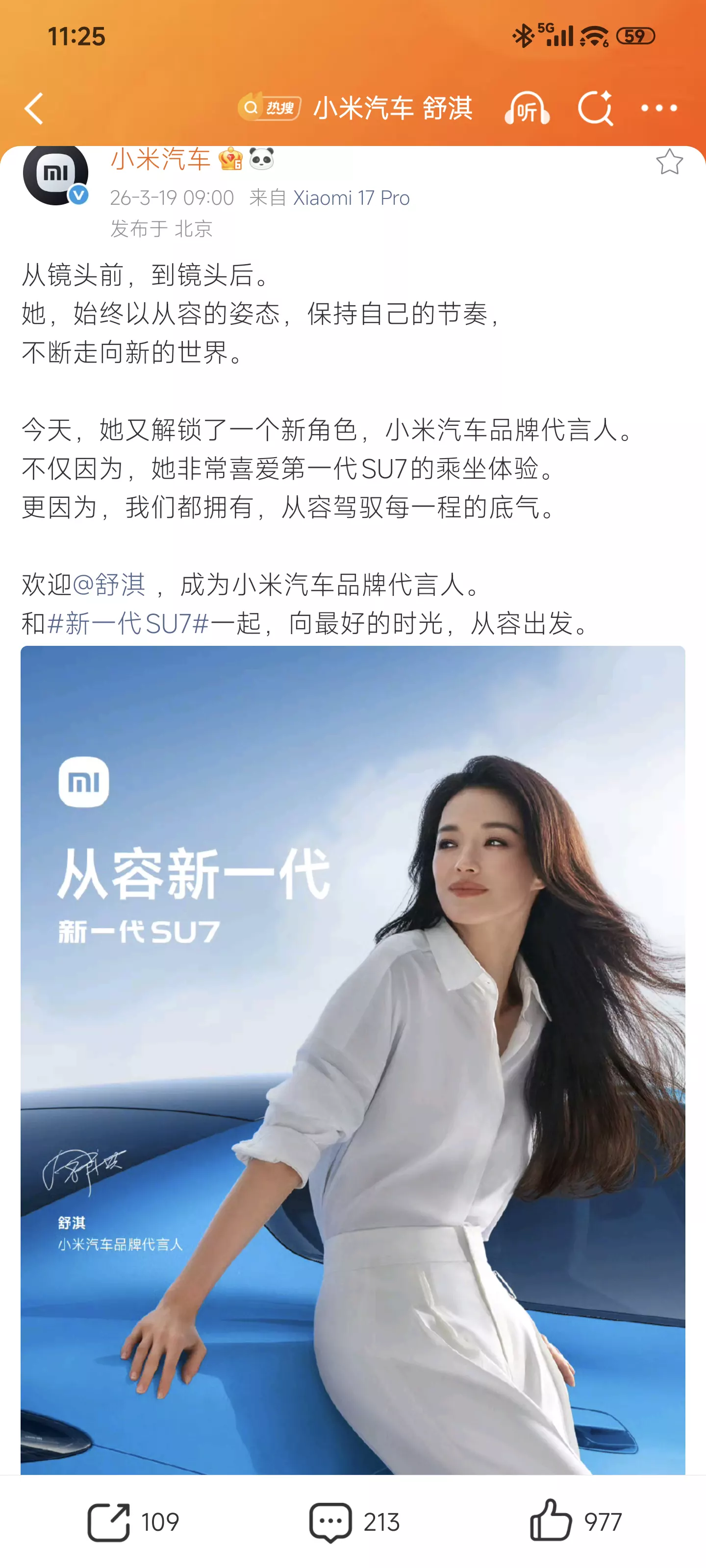The image size is (706, 1568).
Task: Listen to the post with the 听 icon
Action: coord(527,108)
